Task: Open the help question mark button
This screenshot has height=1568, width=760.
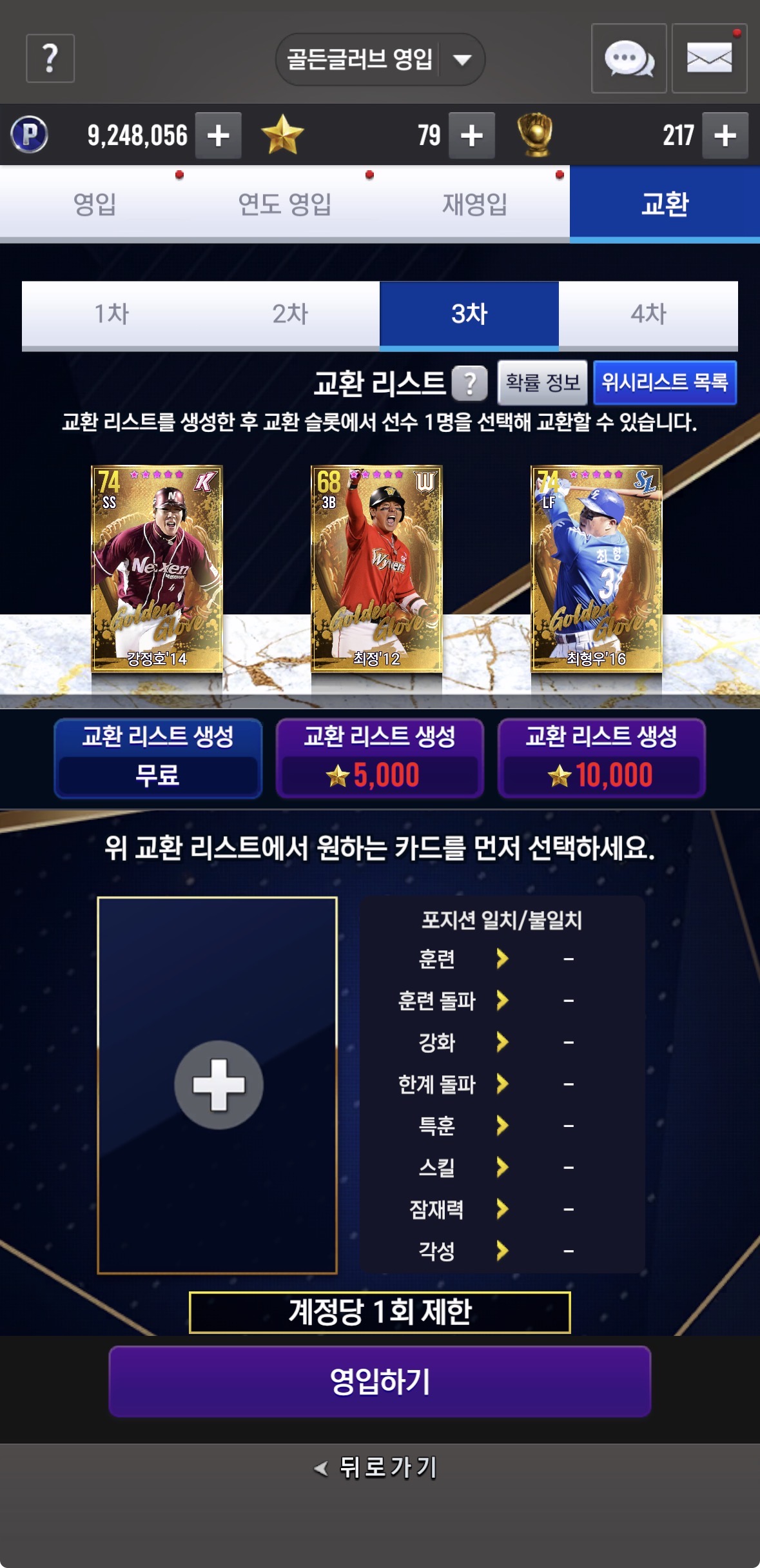Action: pos(50,58)
